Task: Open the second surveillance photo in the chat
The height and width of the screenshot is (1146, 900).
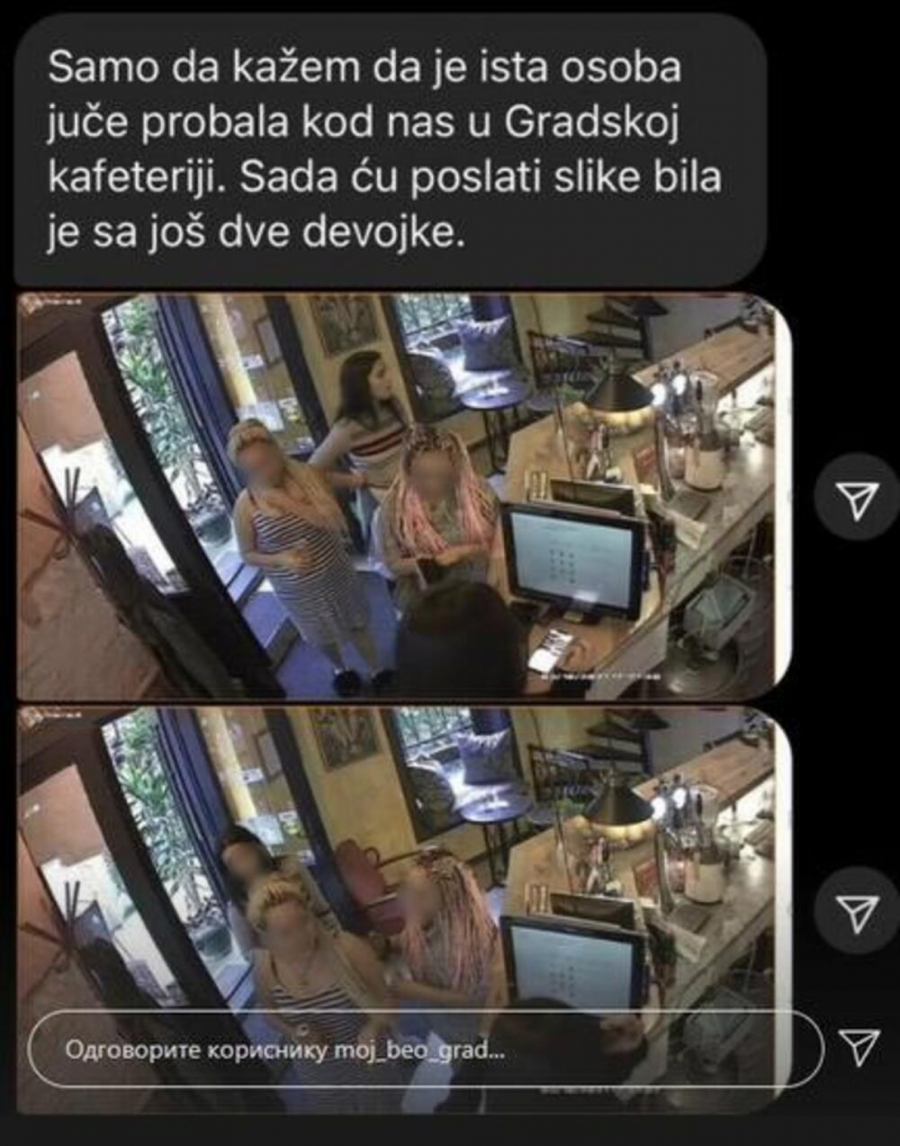Action: (x=400, y=860)
